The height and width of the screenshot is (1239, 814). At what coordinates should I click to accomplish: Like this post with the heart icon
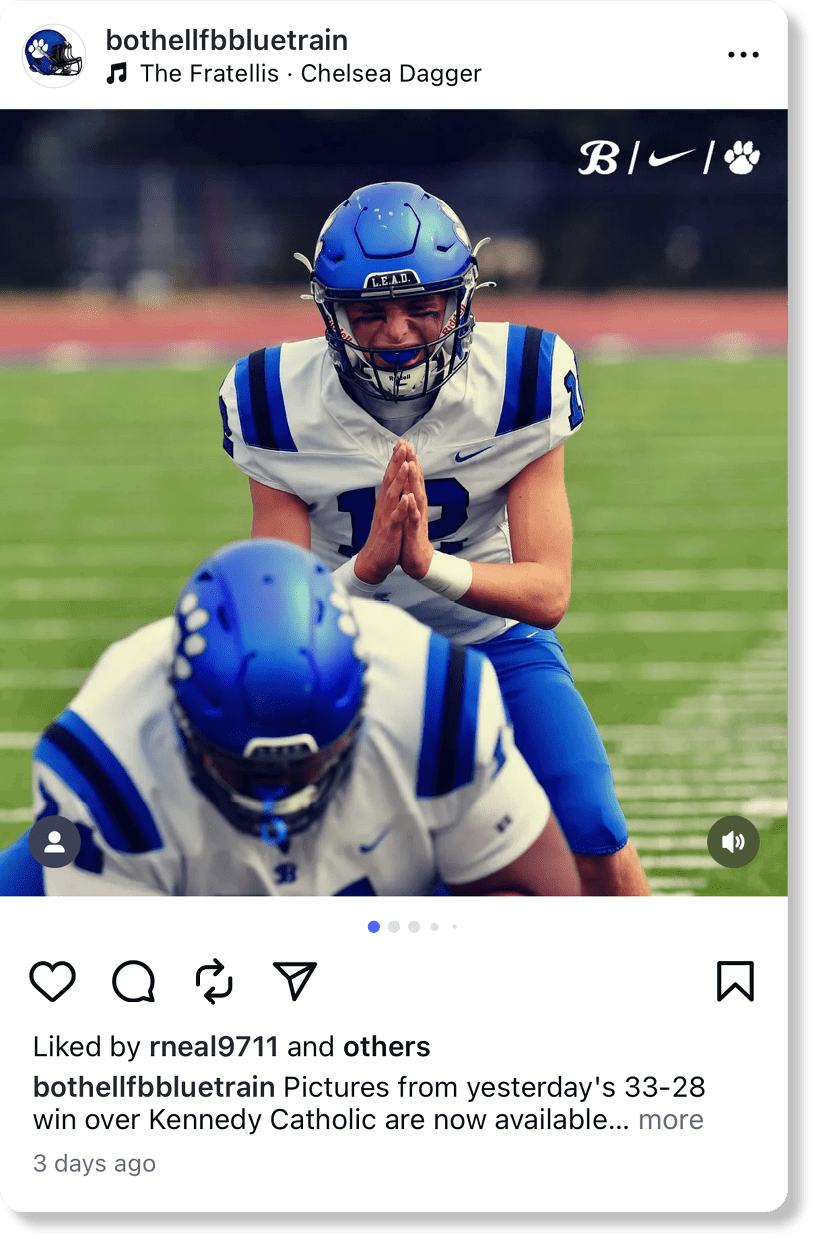tap(52, 981)
